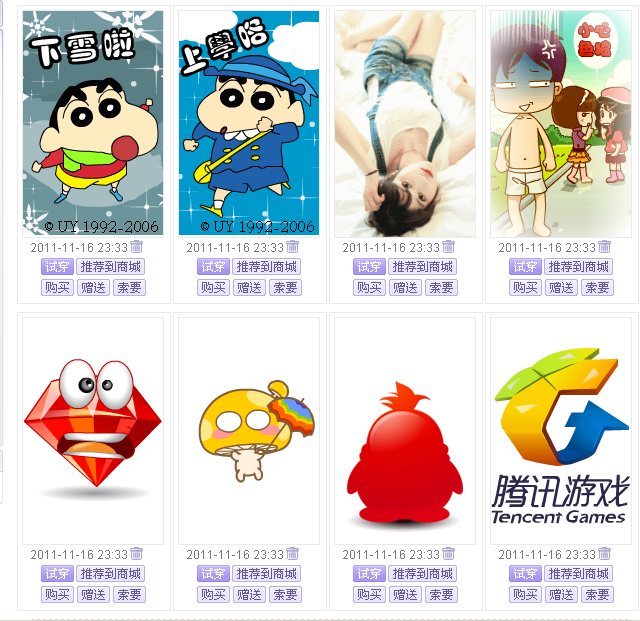Open the Tencent Games logo card
The image size is (640, 621).
pos(561,431)
